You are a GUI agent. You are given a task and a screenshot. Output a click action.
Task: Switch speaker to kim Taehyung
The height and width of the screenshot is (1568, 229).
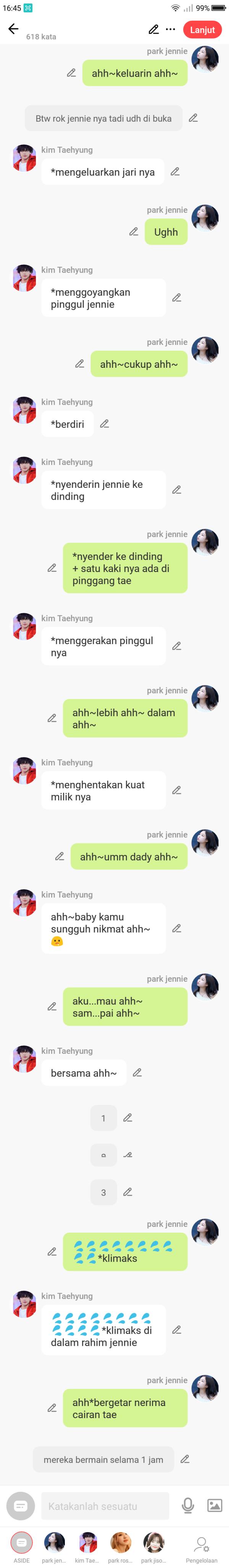tap(88, 1543)
